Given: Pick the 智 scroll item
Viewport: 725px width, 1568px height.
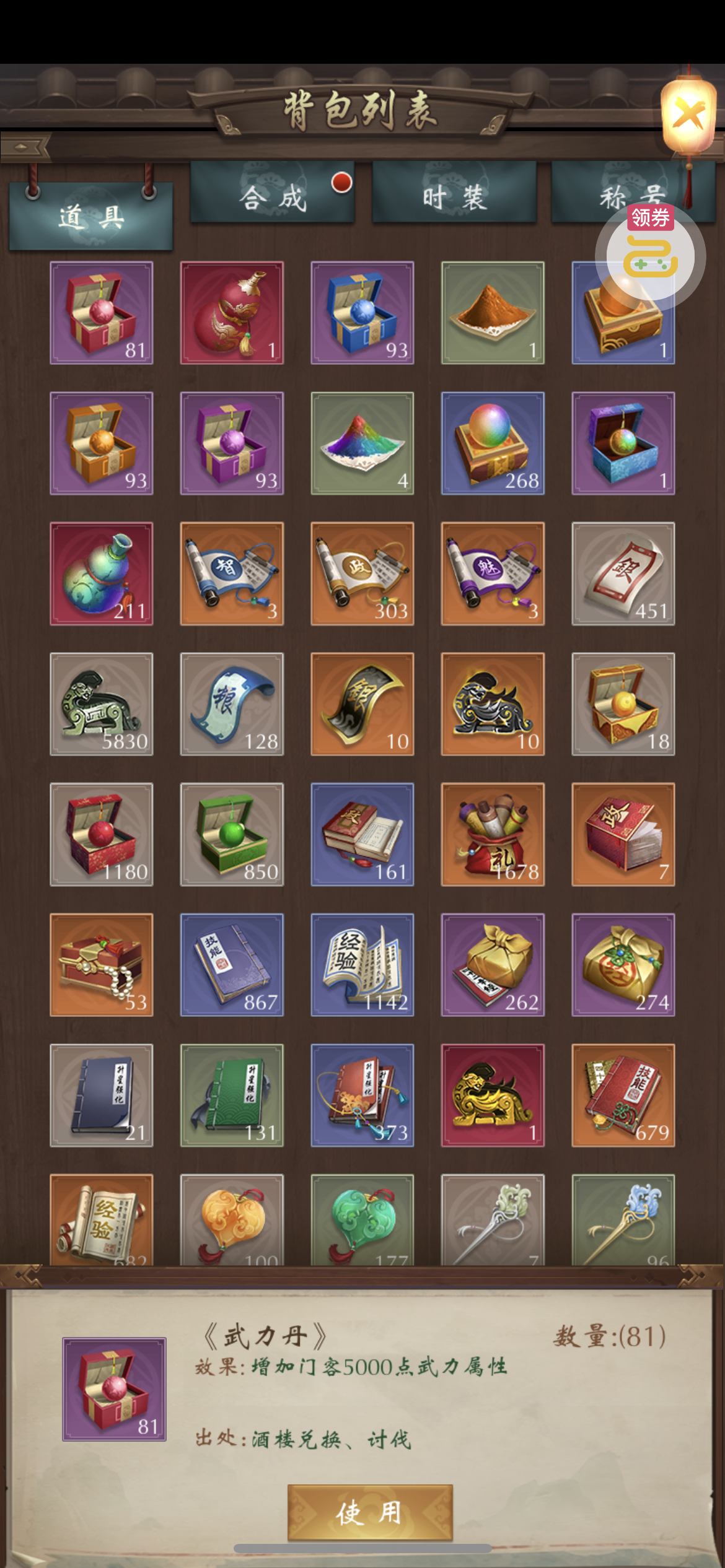Looking at the screenshot, I should click(x=232, y=573).
